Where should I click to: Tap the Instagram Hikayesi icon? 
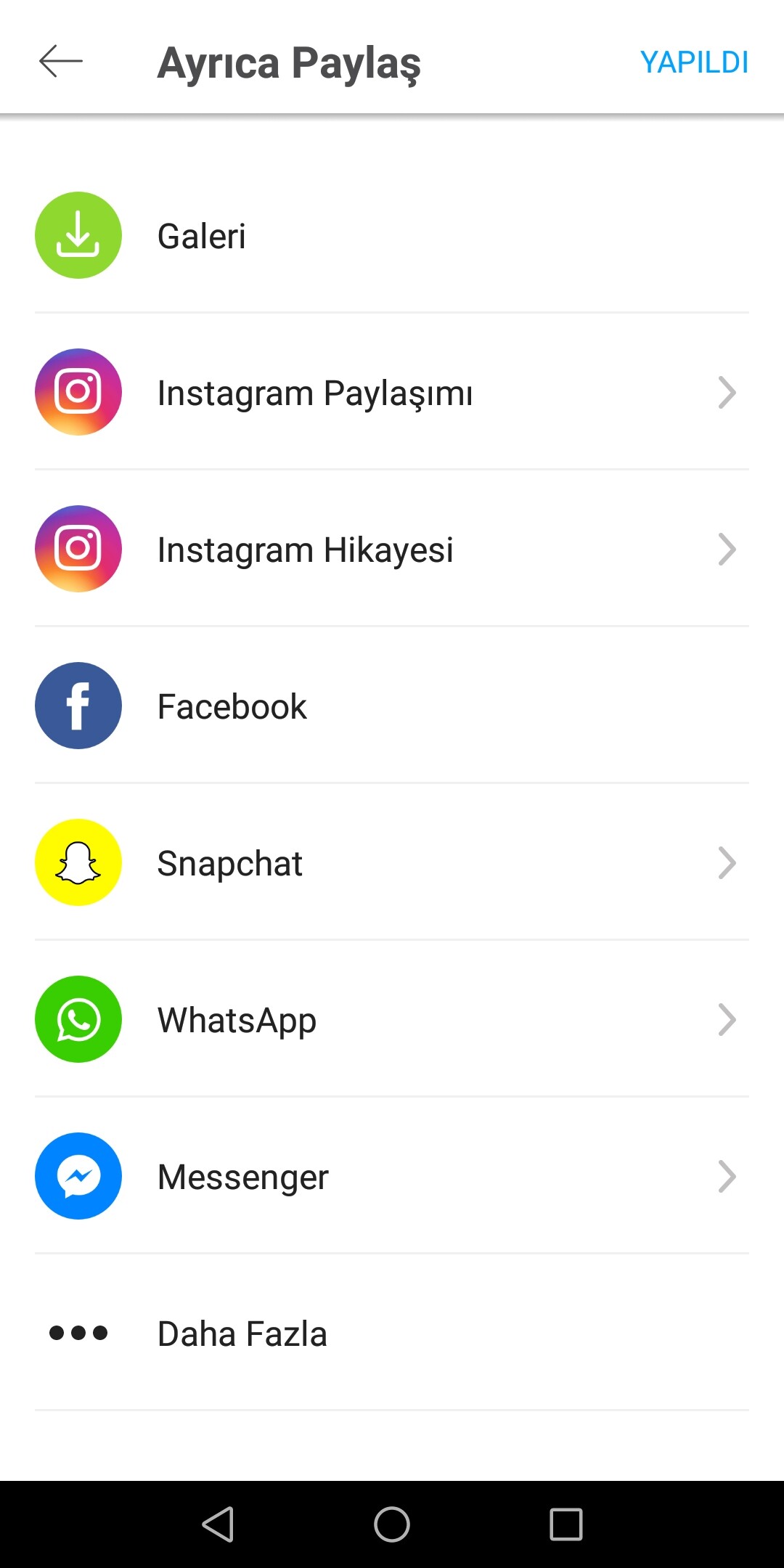tap(78, 548)
